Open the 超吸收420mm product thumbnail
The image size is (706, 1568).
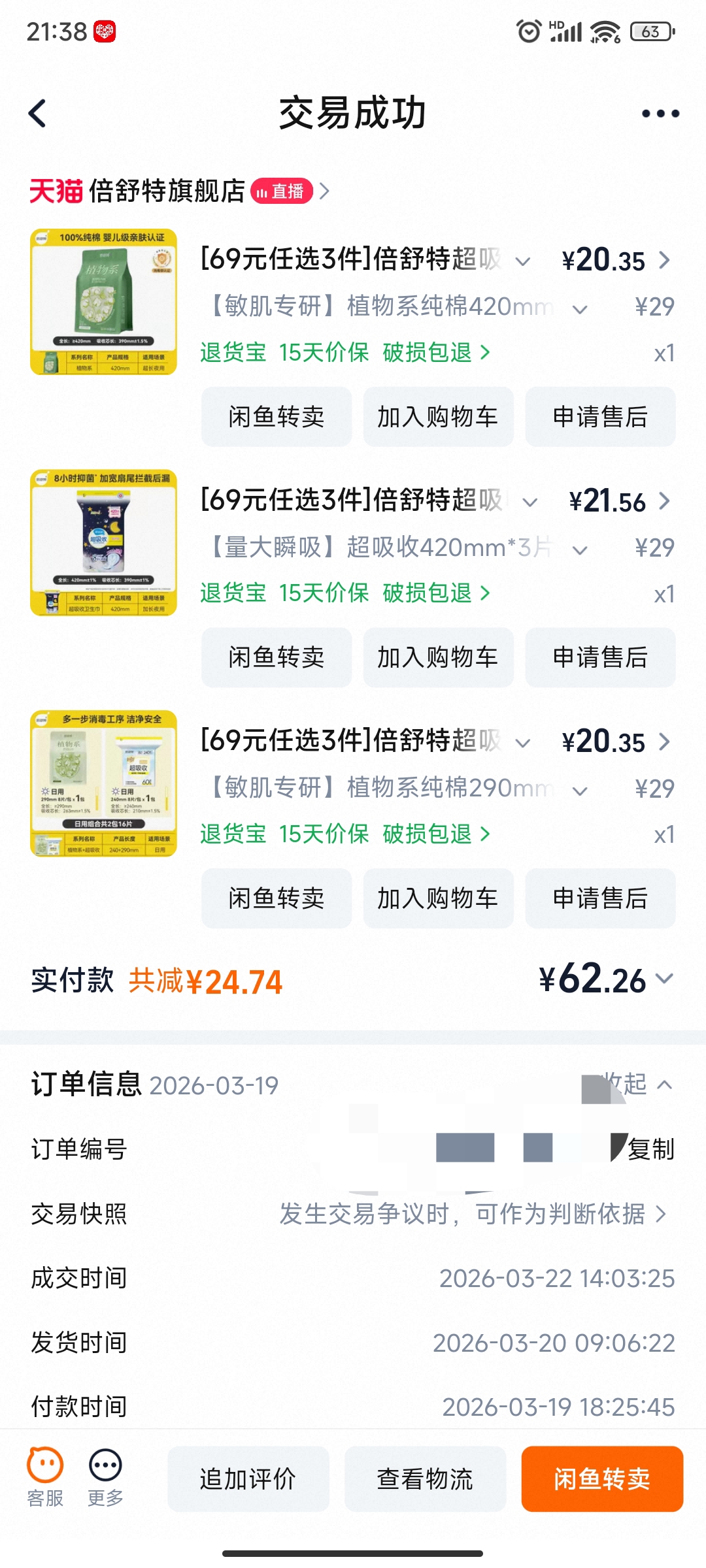pos(103,542)
